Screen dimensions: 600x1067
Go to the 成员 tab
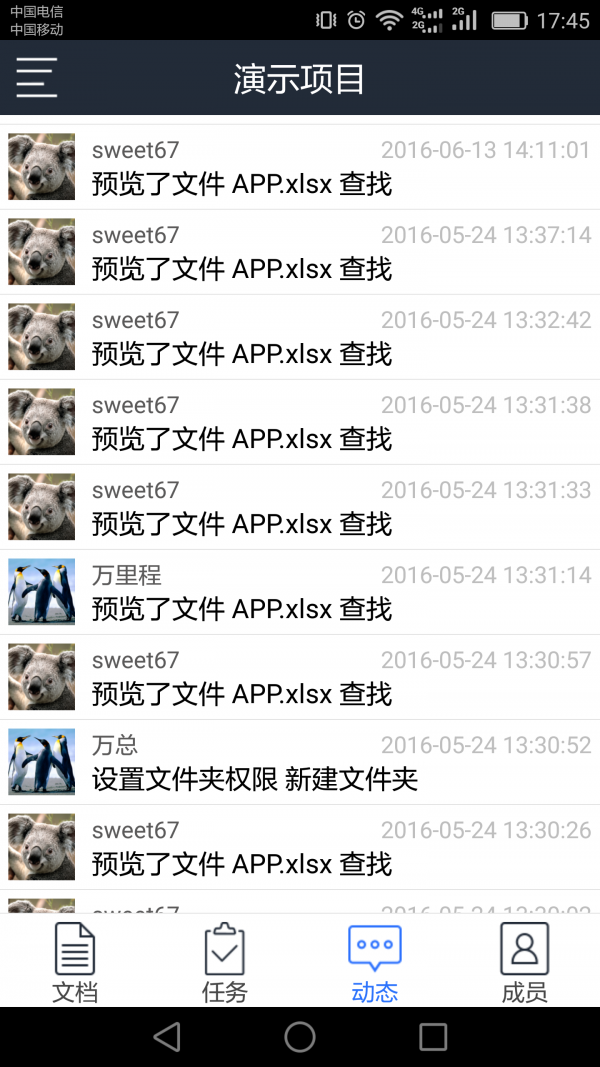[x=525, y=962]
